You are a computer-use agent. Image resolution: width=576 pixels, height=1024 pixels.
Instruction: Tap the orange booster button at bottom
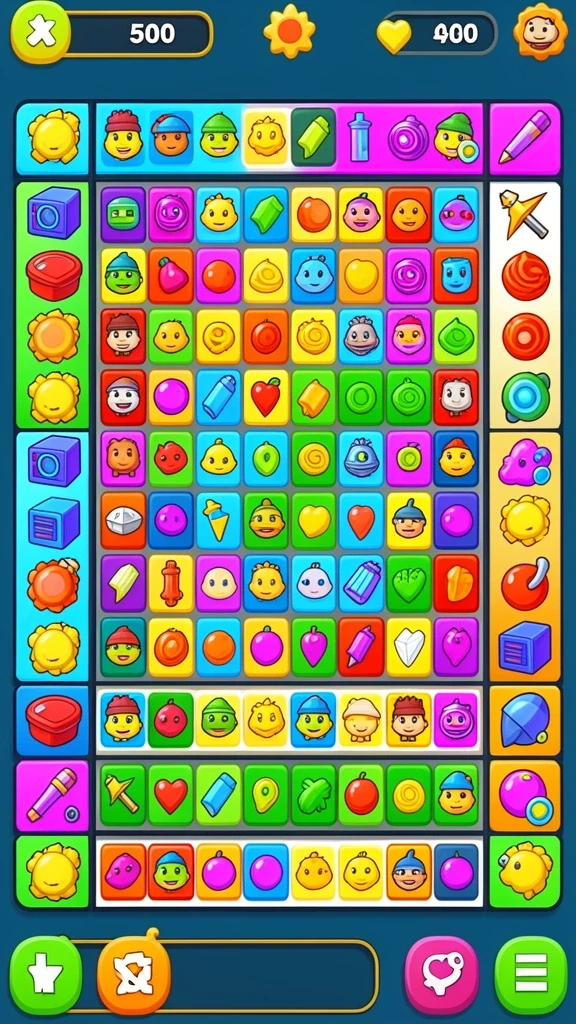pos(134,974)
